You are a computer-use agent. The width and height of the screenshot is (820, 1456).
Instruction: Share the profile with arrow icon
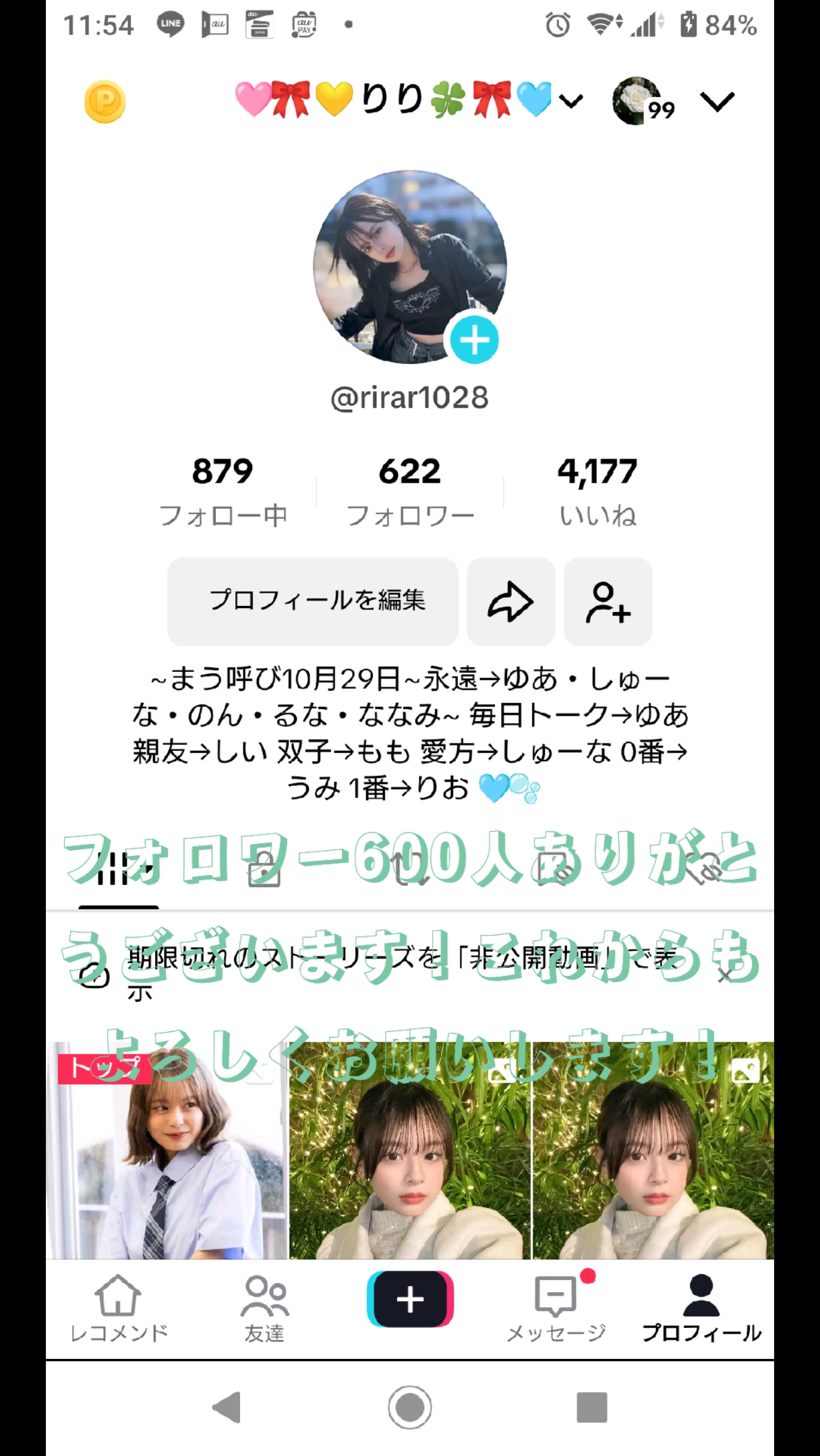[511, 601]
